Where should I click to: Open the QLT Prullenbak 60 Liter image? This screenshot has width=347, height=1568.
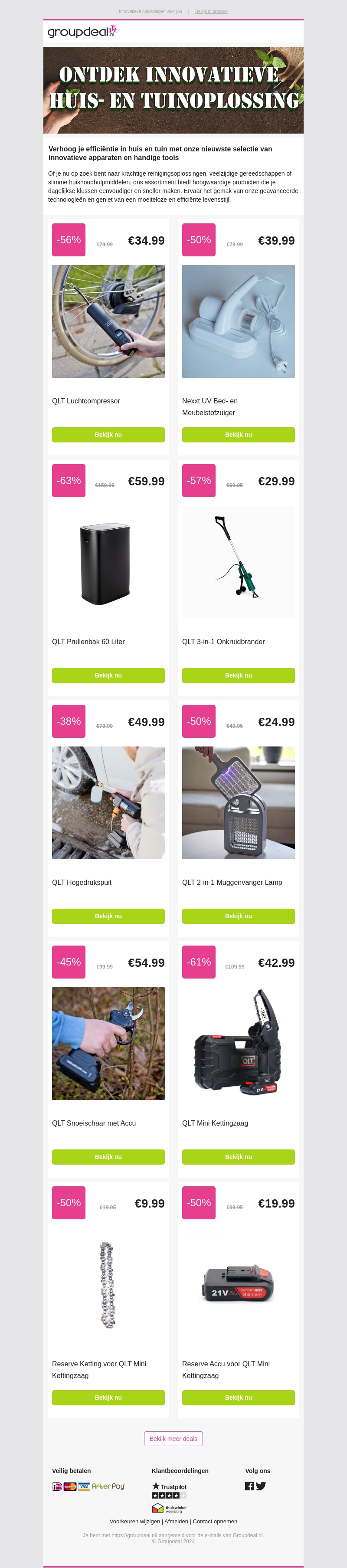[108, 562]
